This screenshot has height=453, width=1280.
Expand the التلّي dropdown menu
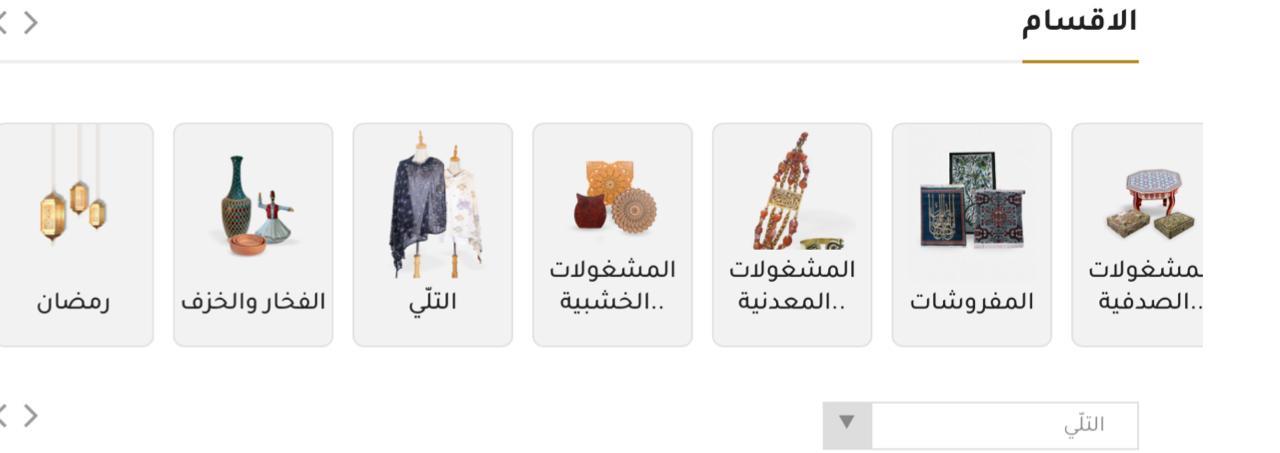tap(847, 425)
